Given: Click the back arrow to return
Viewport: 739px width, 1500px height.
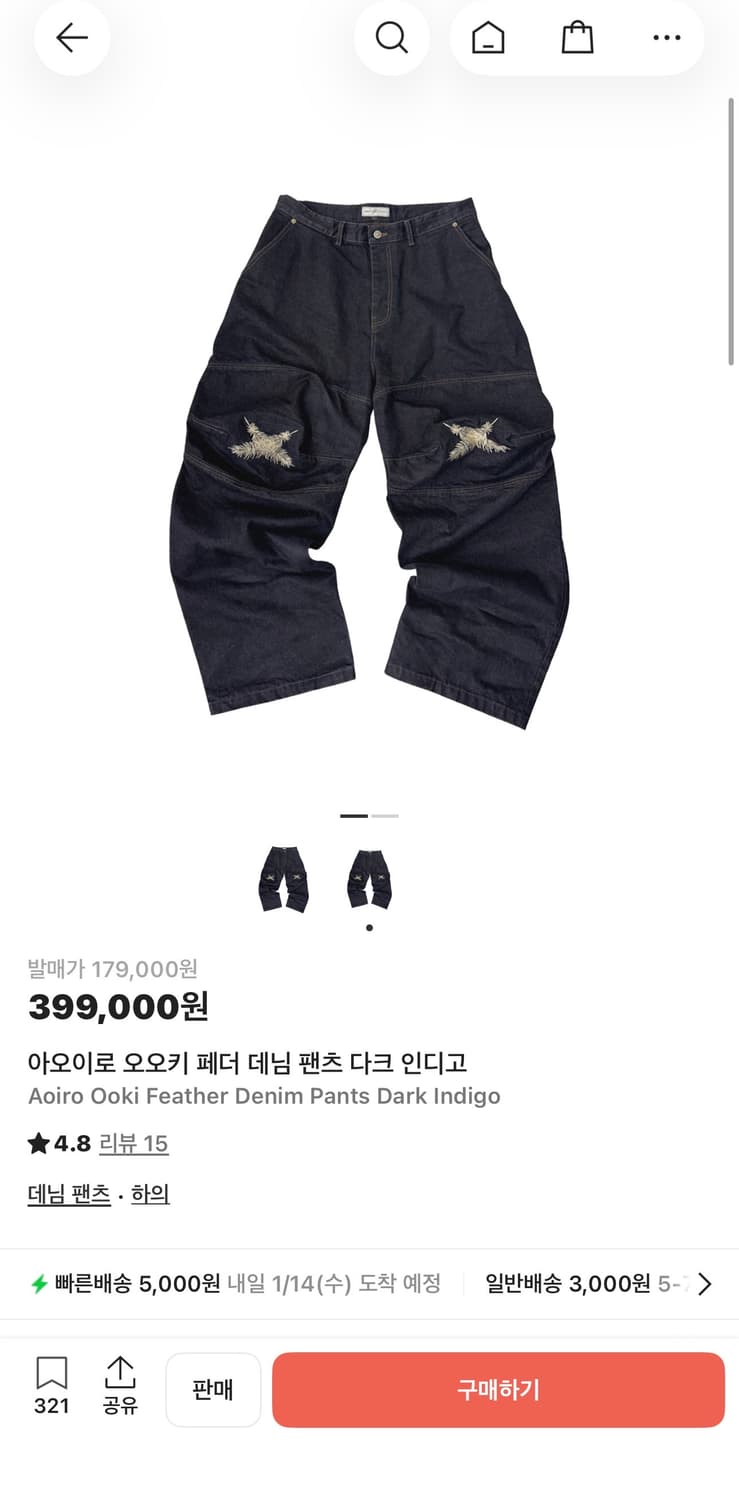Looking at the screenshot, I should [x=71, y=38].
